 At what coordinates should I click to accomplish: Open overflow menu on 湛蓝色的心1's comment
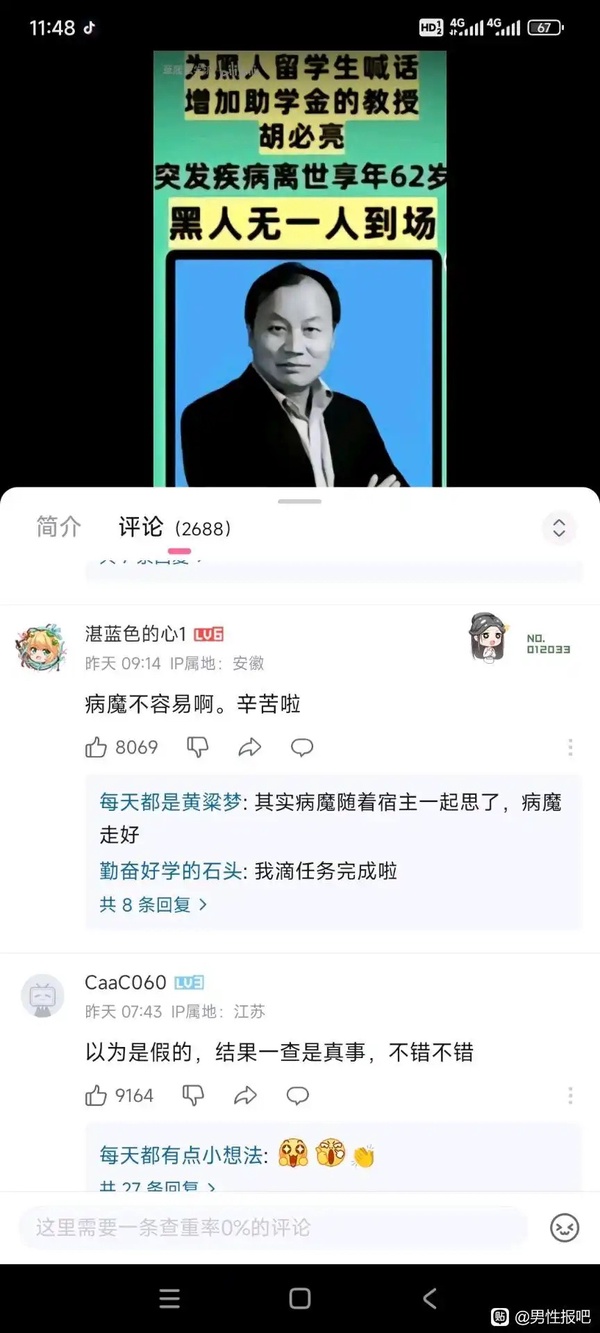[x=570, y=747]
